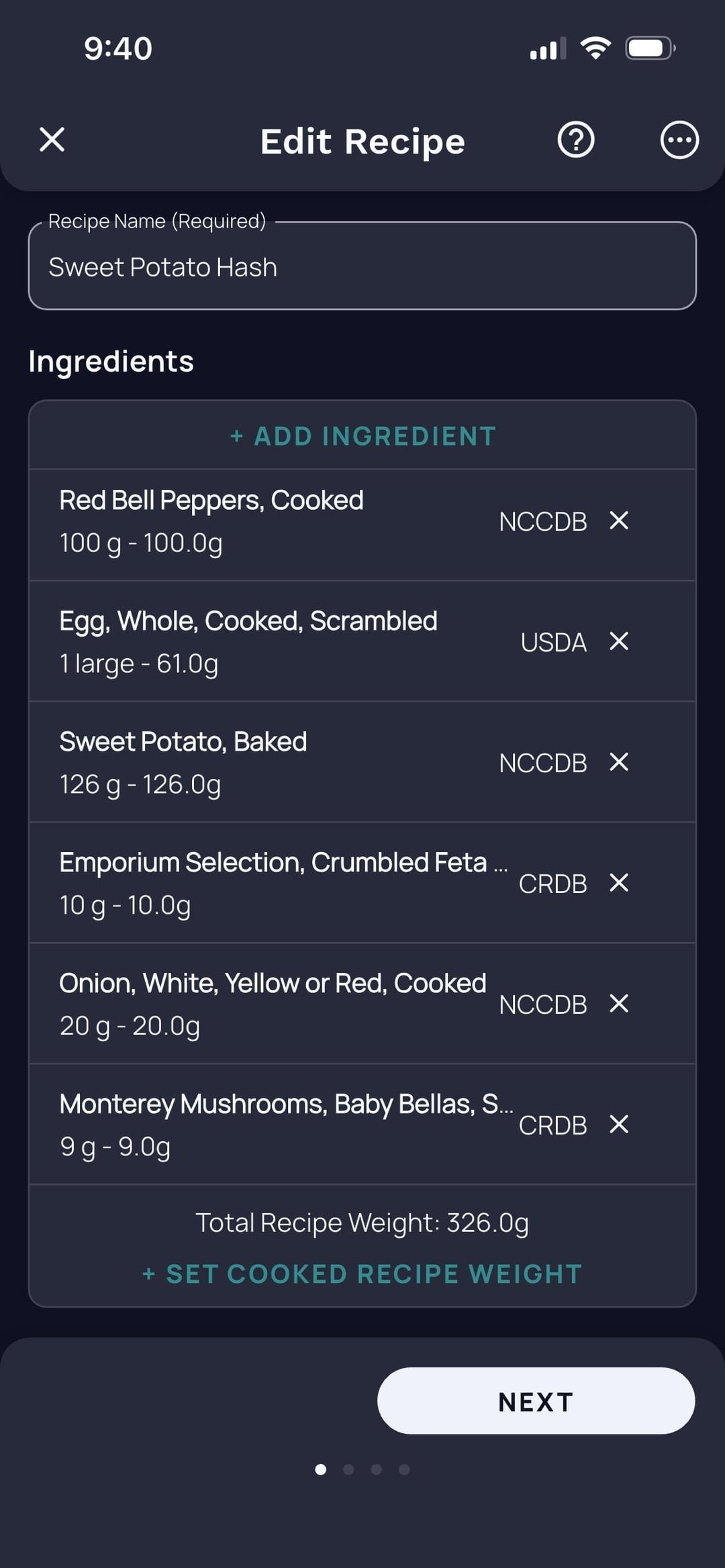The image size is (725, 1568).
Task: Open the more options menu
Action: (x=679, y=140)
